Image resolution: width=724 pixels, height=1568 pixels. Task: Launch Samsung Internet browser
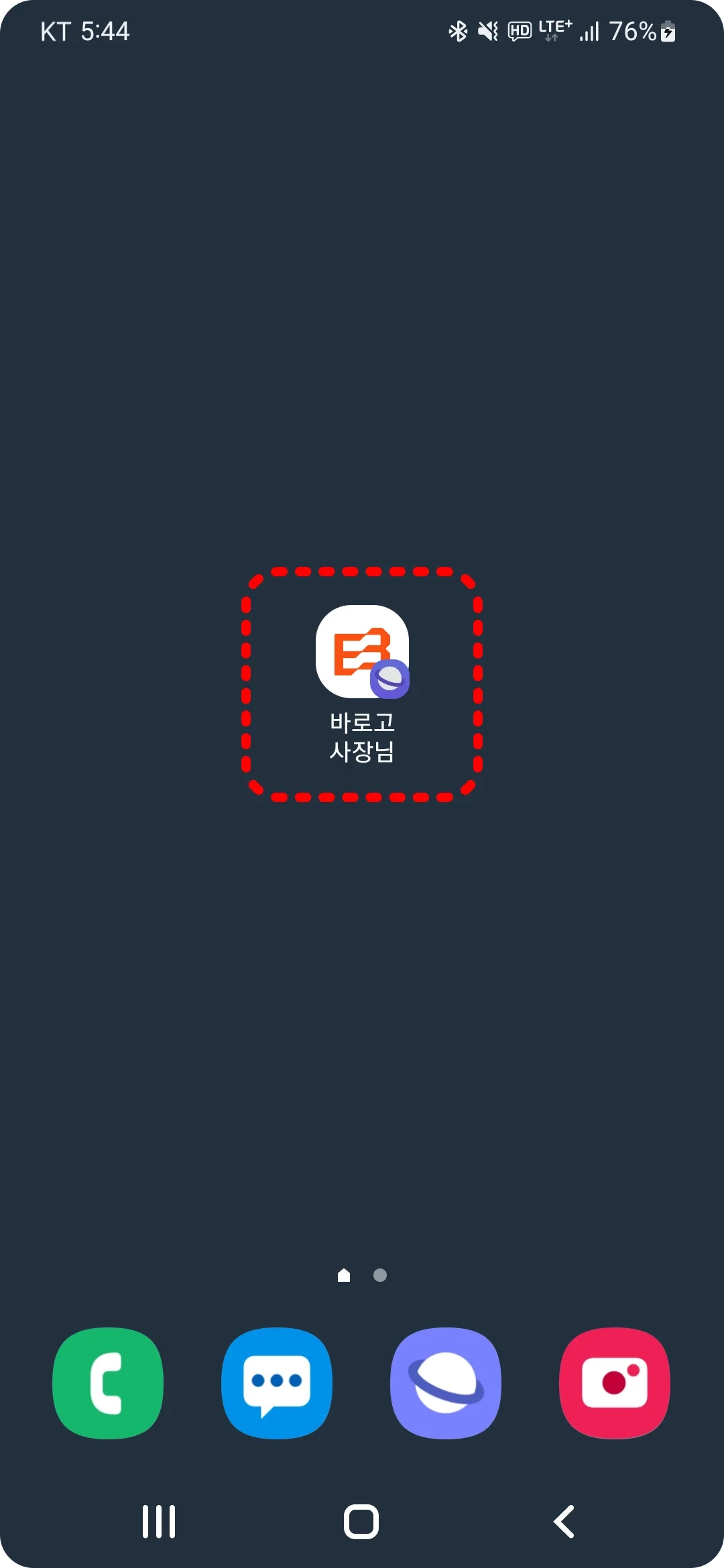(x=446, y=1382)
